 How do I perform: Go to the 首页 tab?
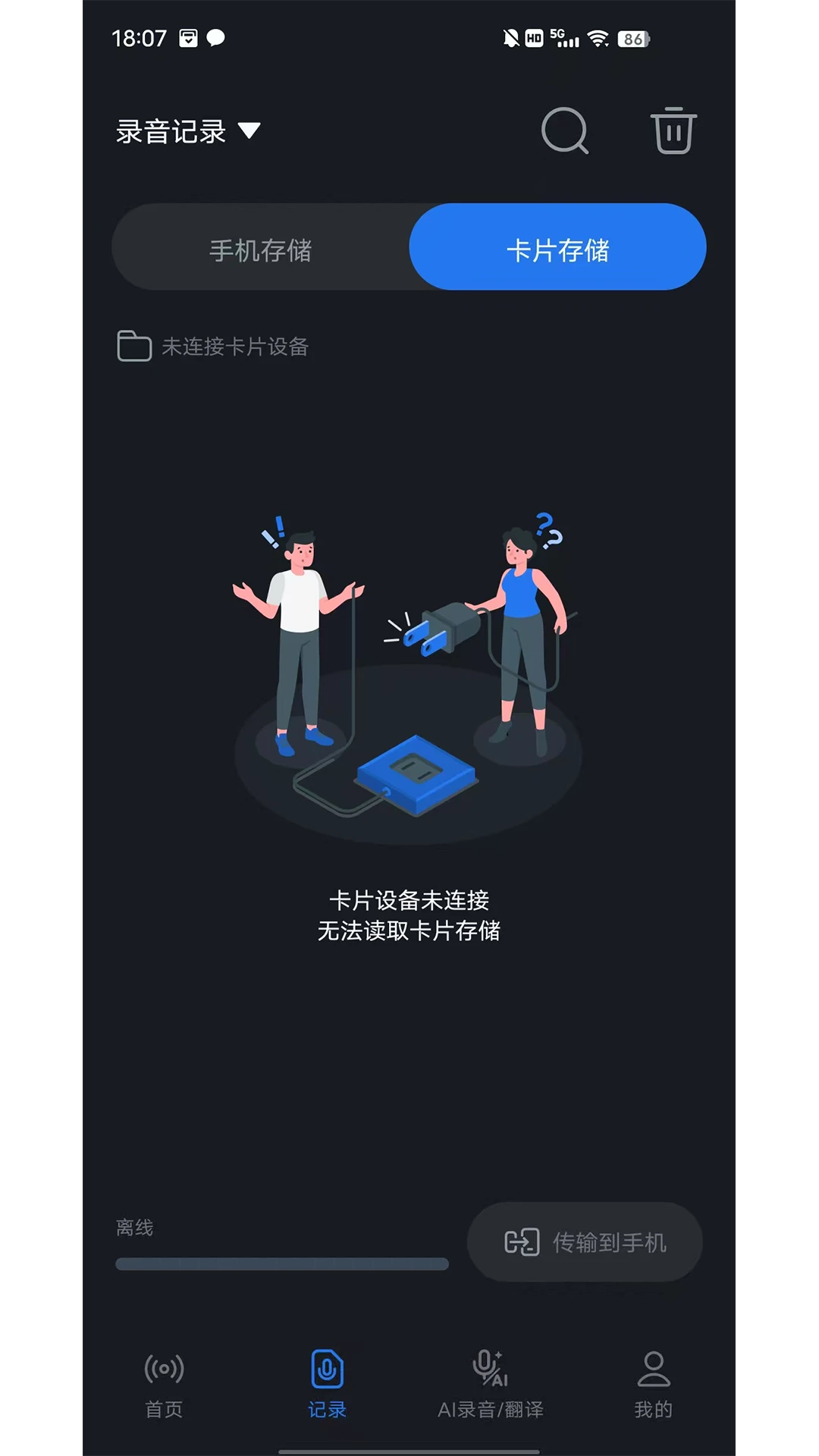tap(164, 1385)
